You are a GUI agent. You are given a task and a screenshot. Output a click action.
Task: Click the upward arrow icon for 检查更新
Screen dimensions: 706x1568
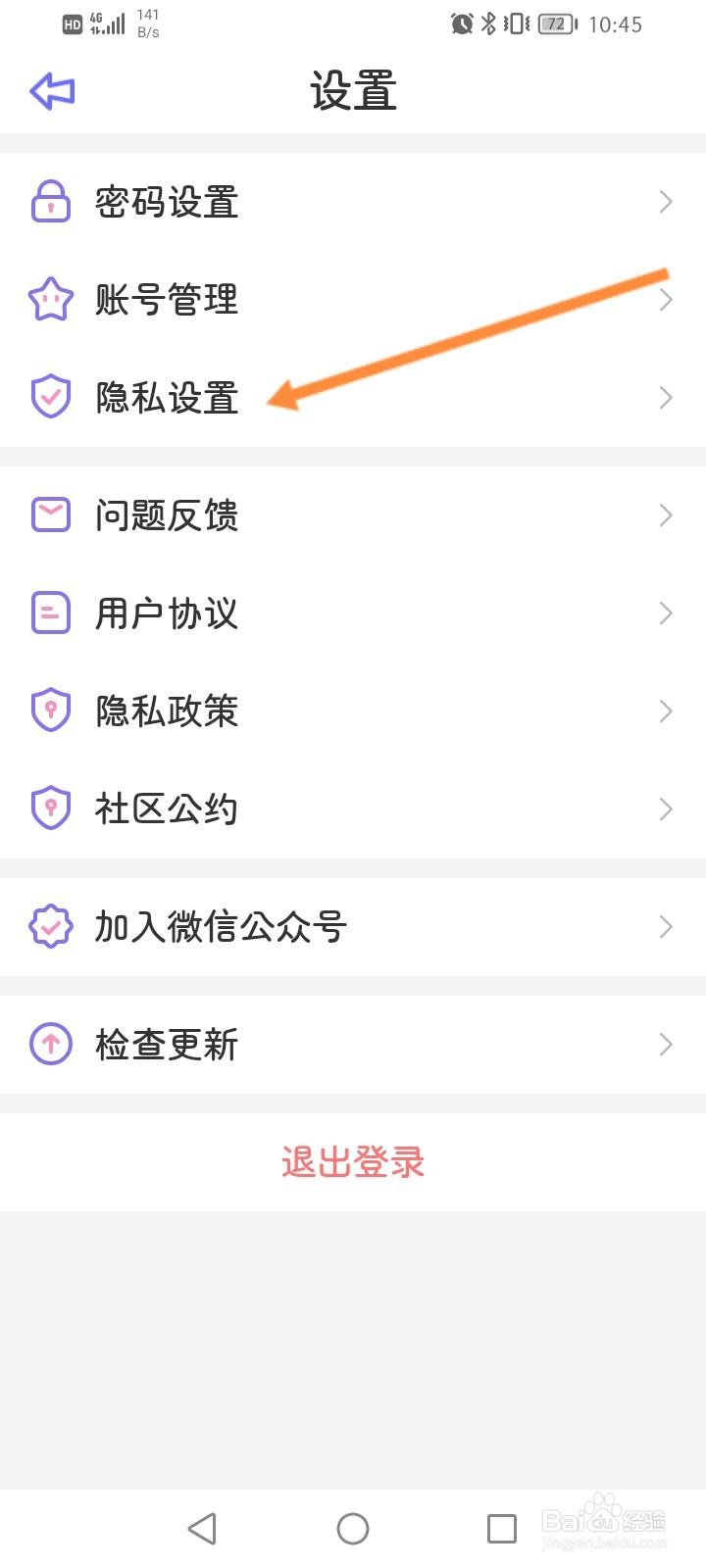pyautogui.click(x=51, y=1043)
